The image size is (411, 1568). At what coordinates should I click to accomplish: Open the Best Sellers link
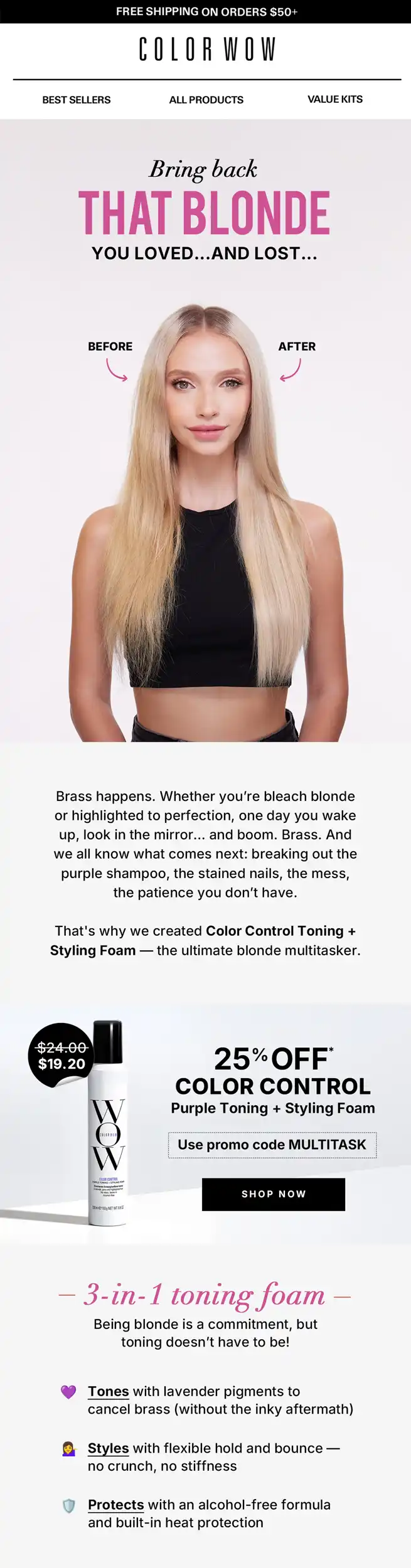76,100
